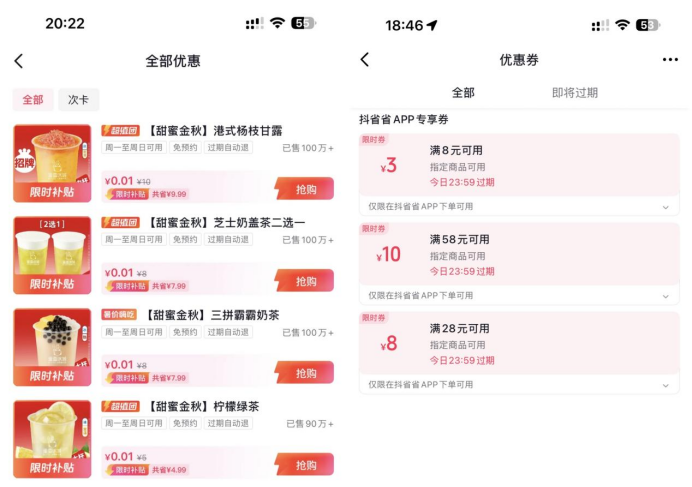The image size is (692, 487).
Task: Expand usage details under the ¥8 coupon
Action: 665,385
